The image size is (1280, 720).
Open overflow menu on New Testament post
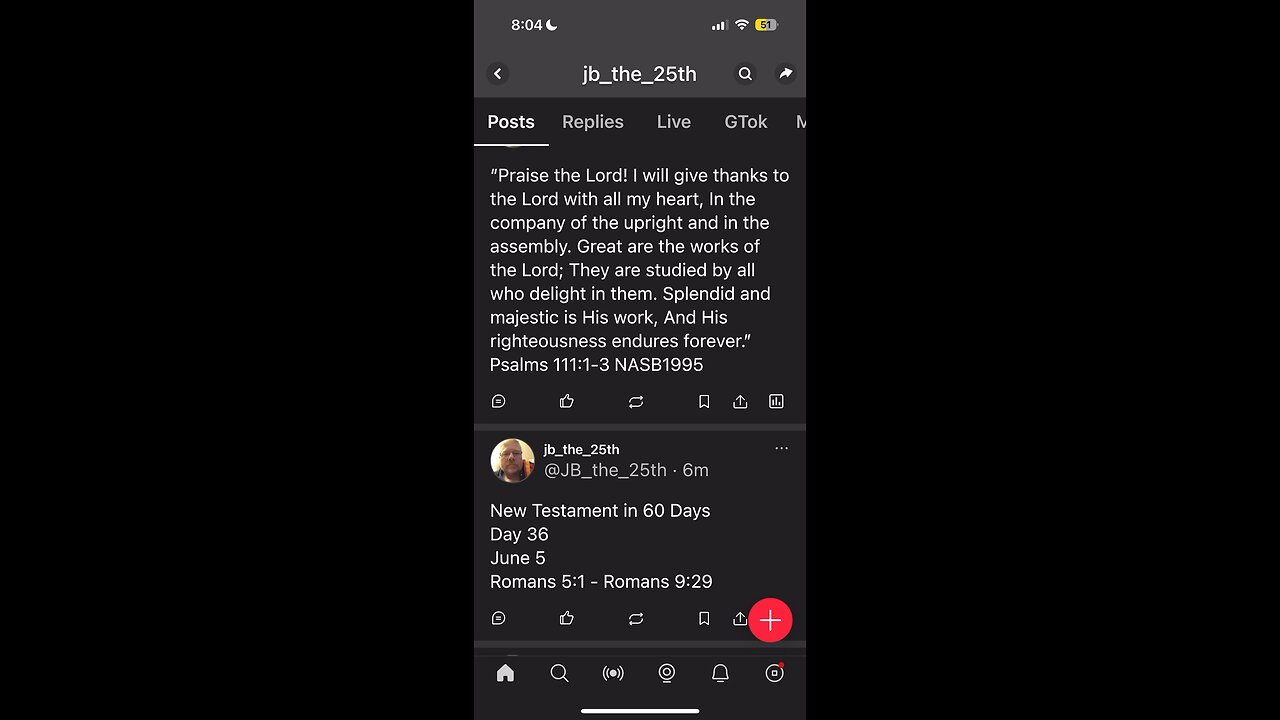pos(781,448)
